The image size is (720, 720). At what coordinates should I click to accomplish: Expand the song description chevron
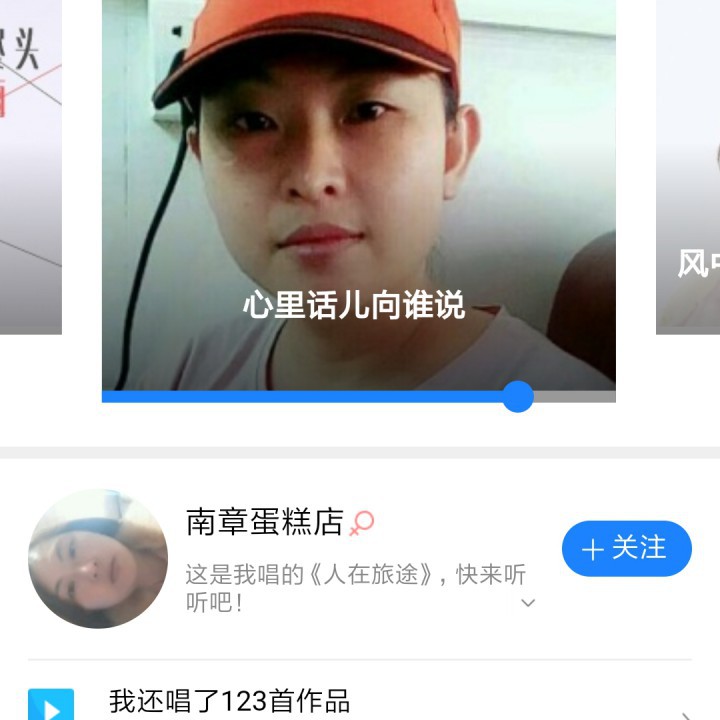528,603
